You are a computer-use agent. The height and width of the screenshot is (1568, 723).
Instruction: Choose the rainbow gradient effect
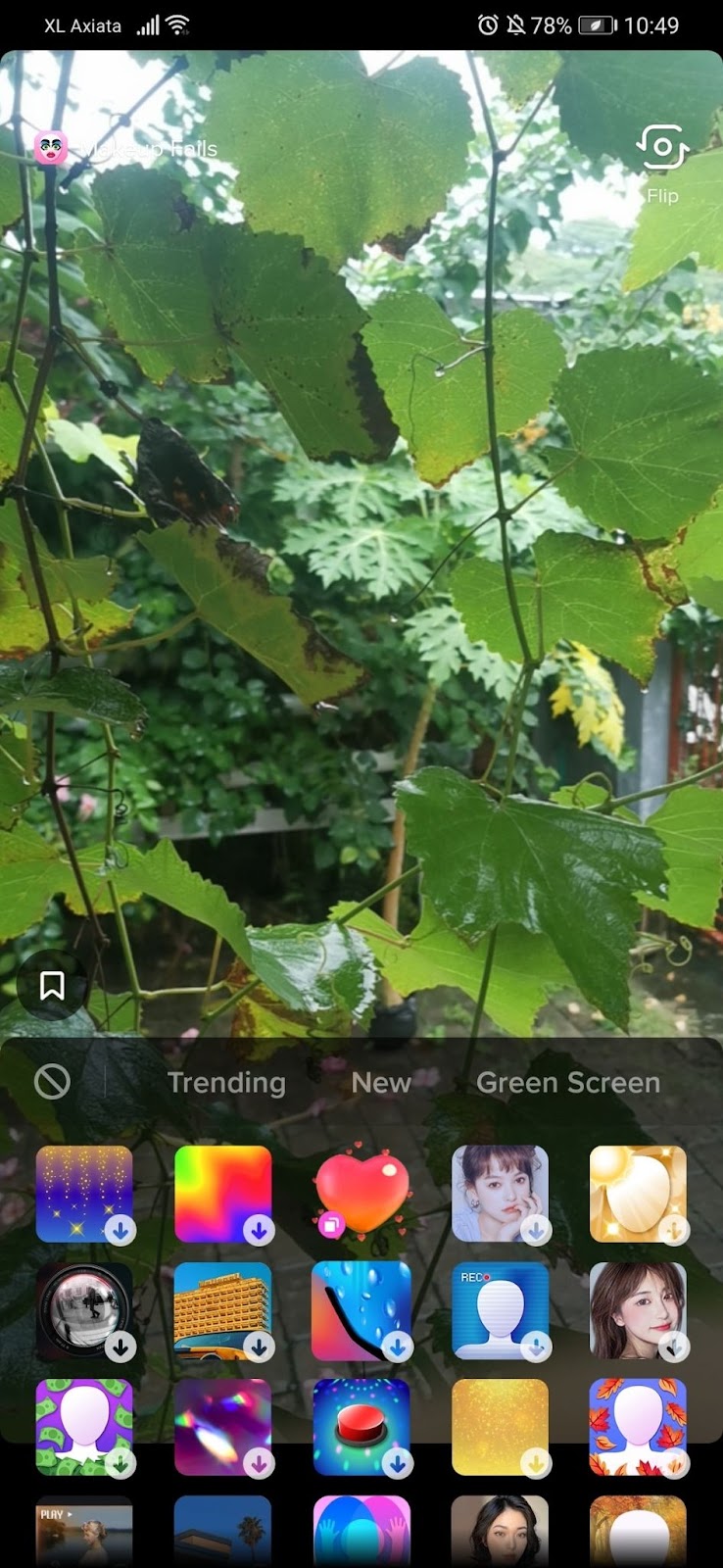223,1194
